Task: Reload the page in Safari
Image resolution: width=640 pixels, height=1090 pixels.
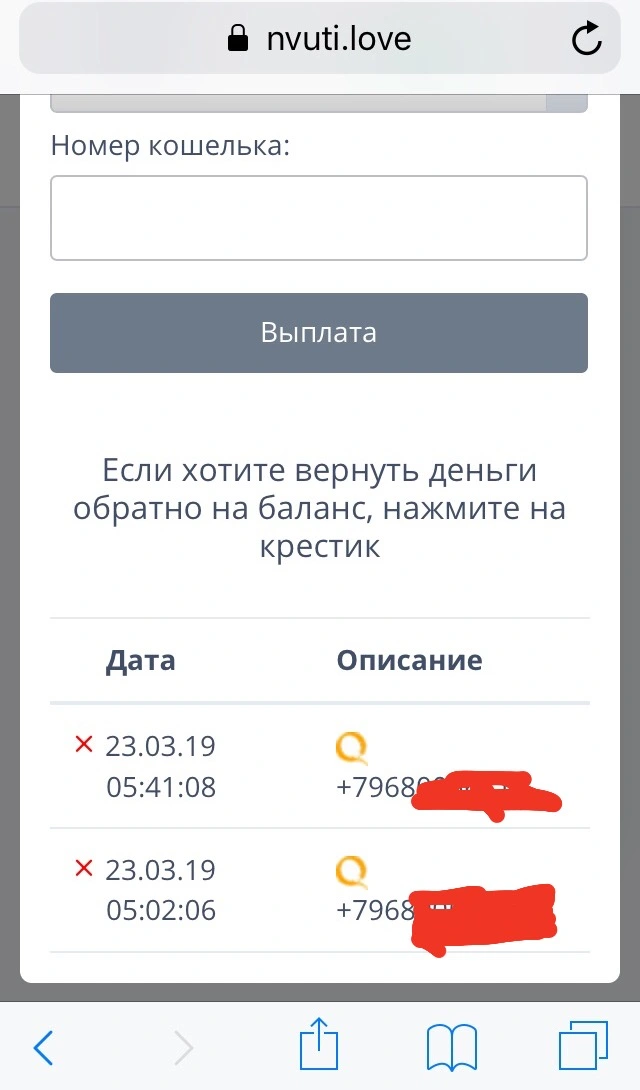Action: tap(586, 38)
